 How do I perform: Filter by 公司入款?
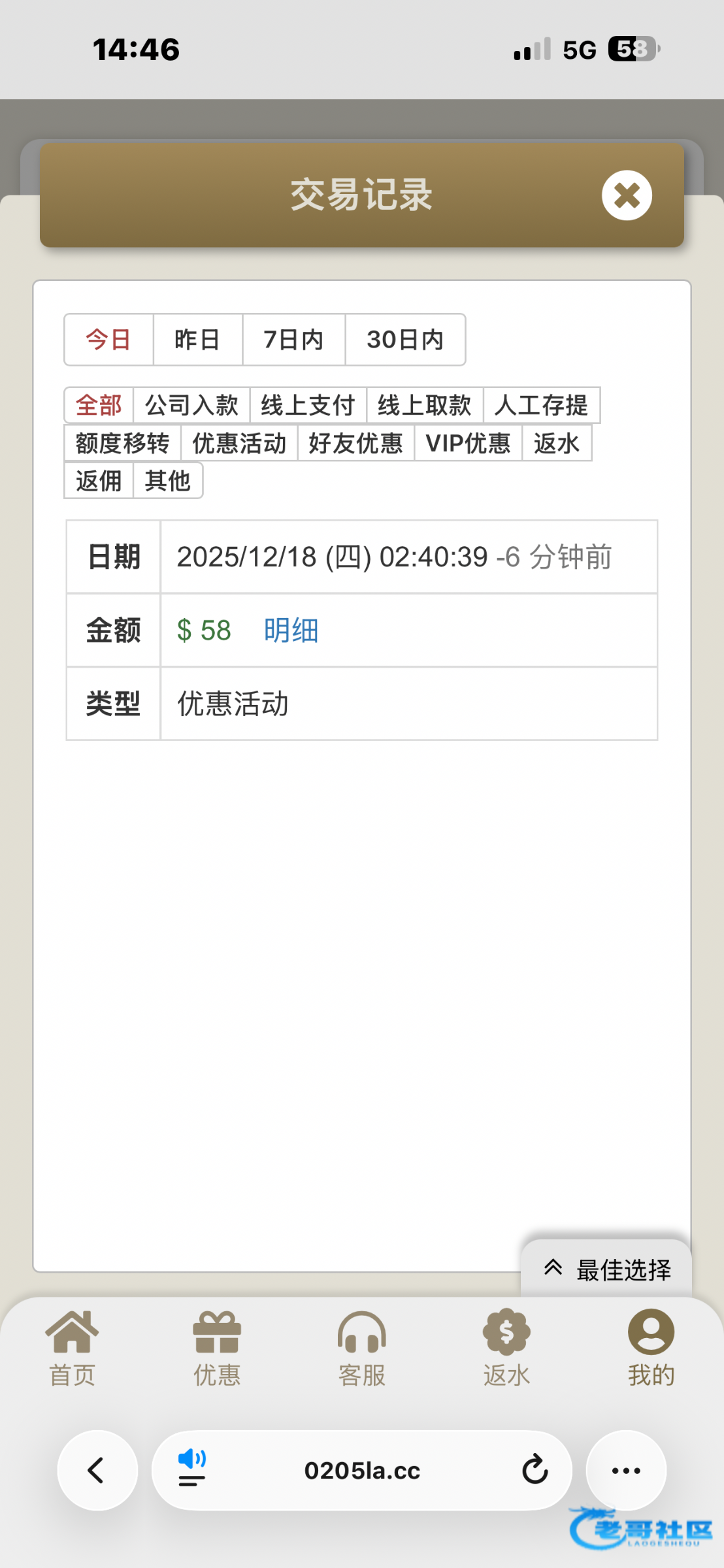191,405
